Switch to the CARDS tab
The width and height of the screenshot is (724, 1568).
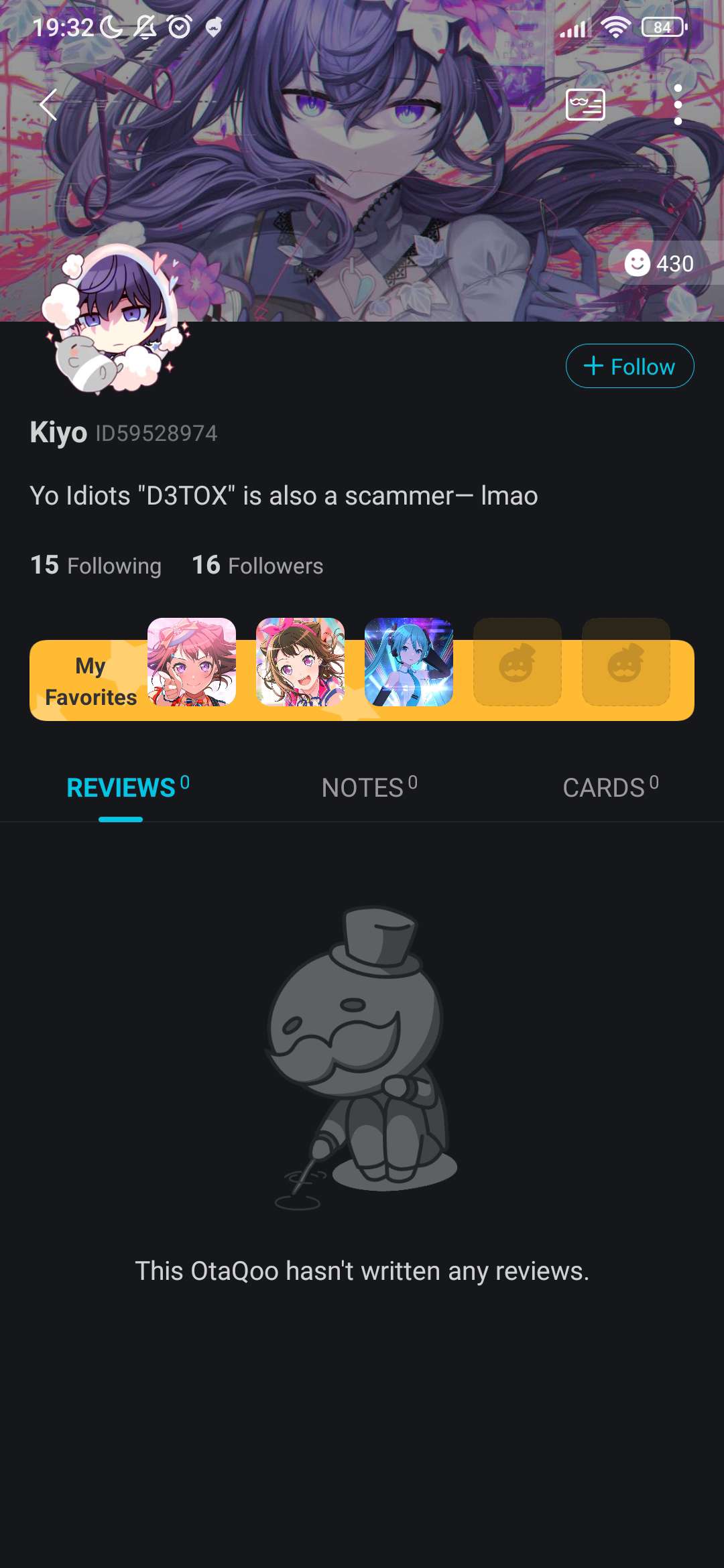point(610,788)
